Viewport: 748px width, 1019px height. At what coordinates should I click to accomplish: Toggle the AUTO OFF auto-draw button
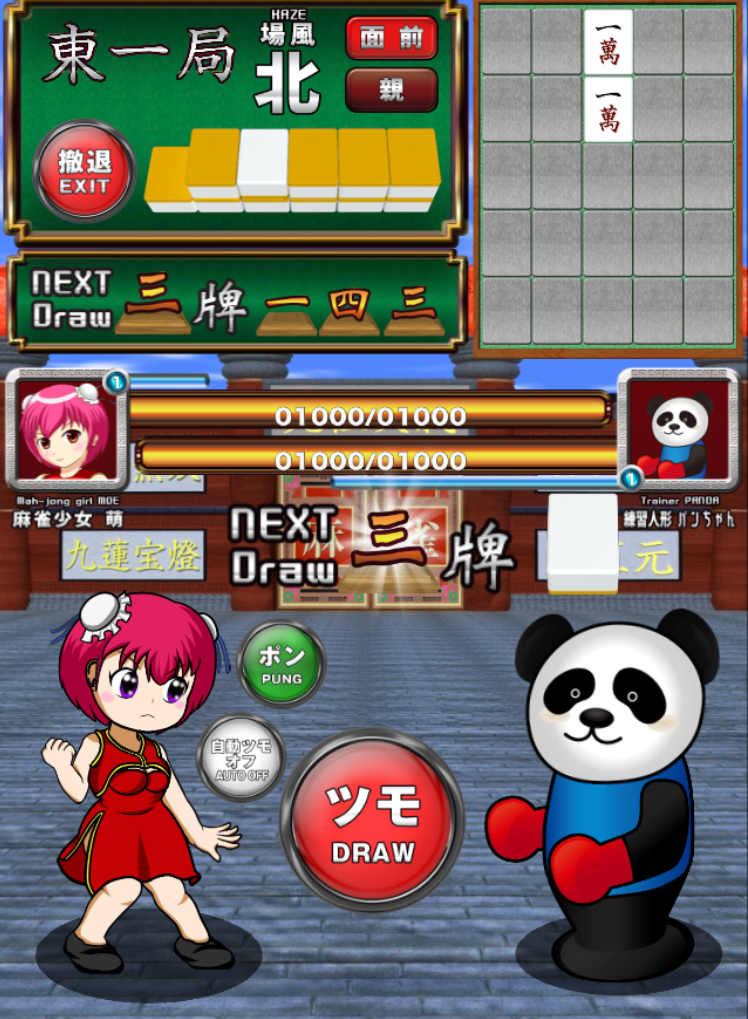242,757
